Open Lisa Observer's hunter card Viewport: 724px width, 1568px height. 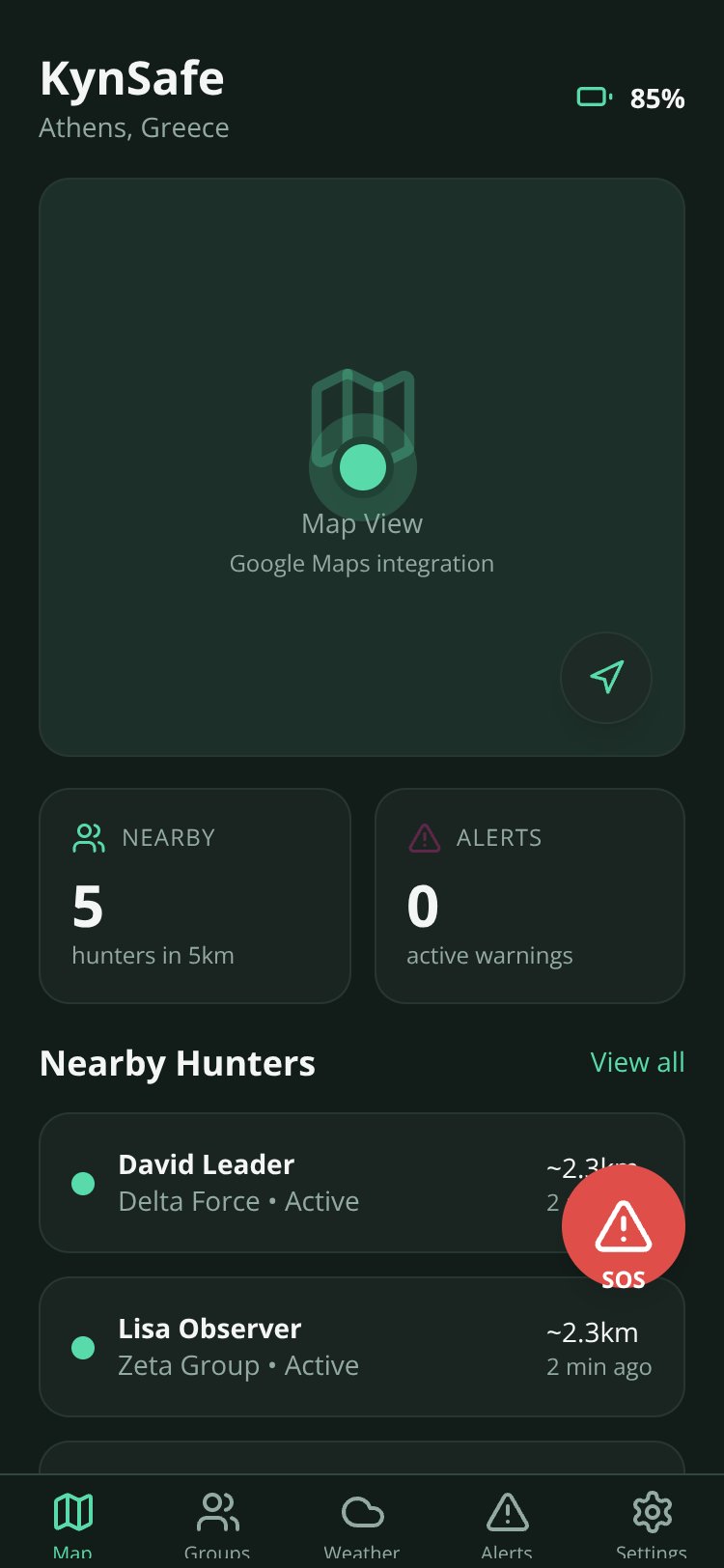[362, 1347]
